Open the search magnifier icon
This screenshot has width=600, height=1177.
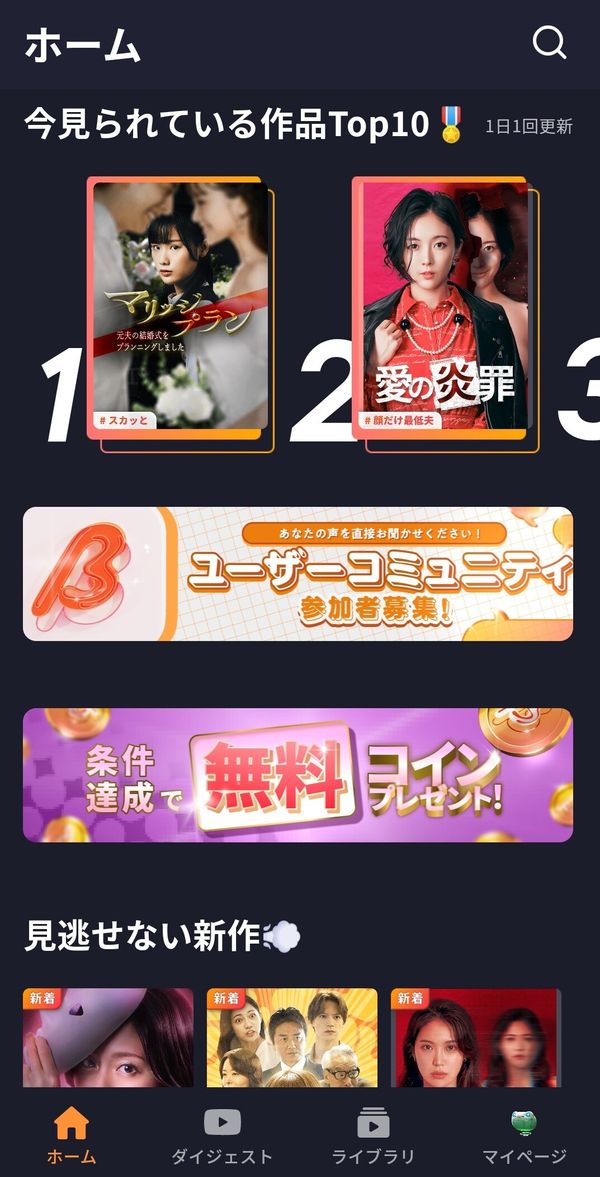550,43
